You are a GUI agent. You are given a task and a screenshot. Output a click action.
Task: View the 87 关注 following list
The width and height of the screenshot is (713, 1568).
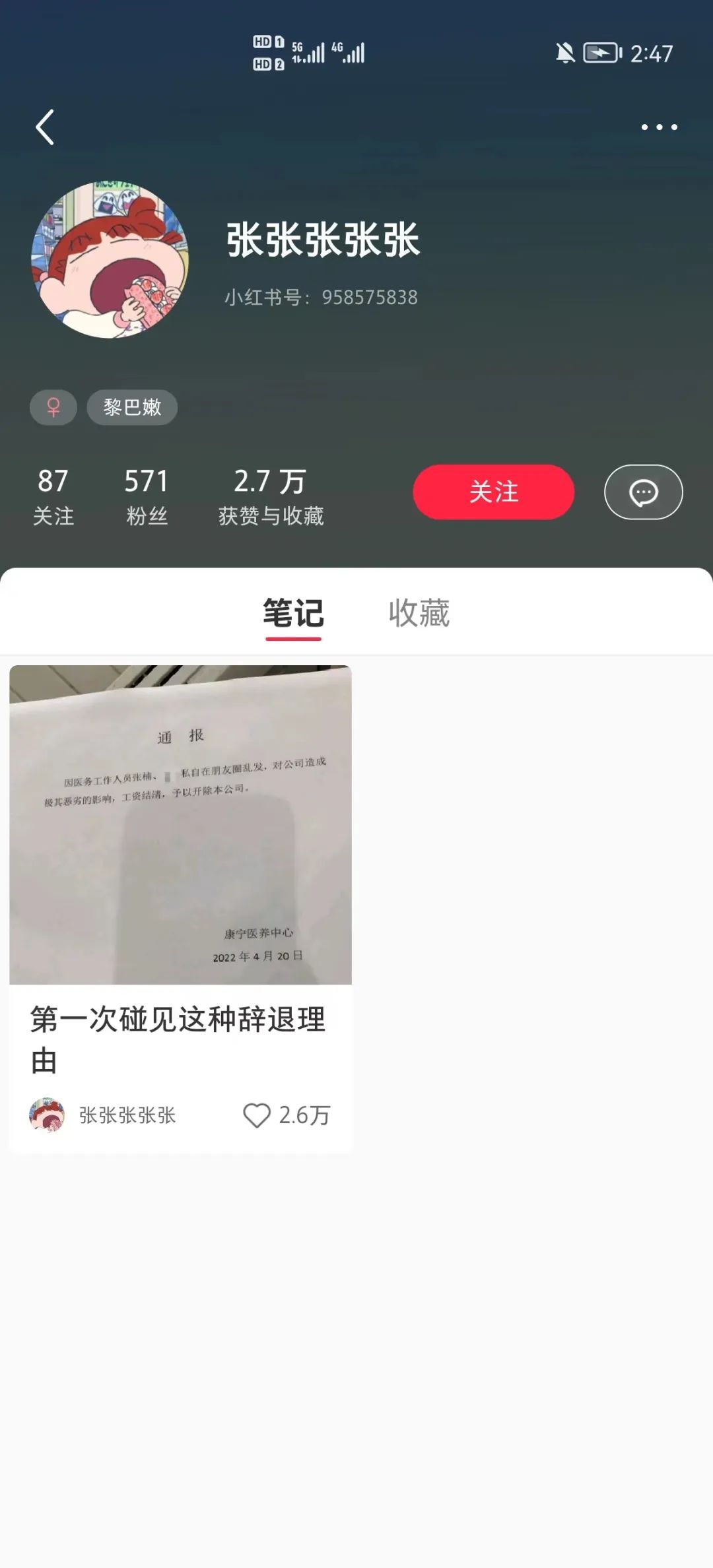pos(53,496)
